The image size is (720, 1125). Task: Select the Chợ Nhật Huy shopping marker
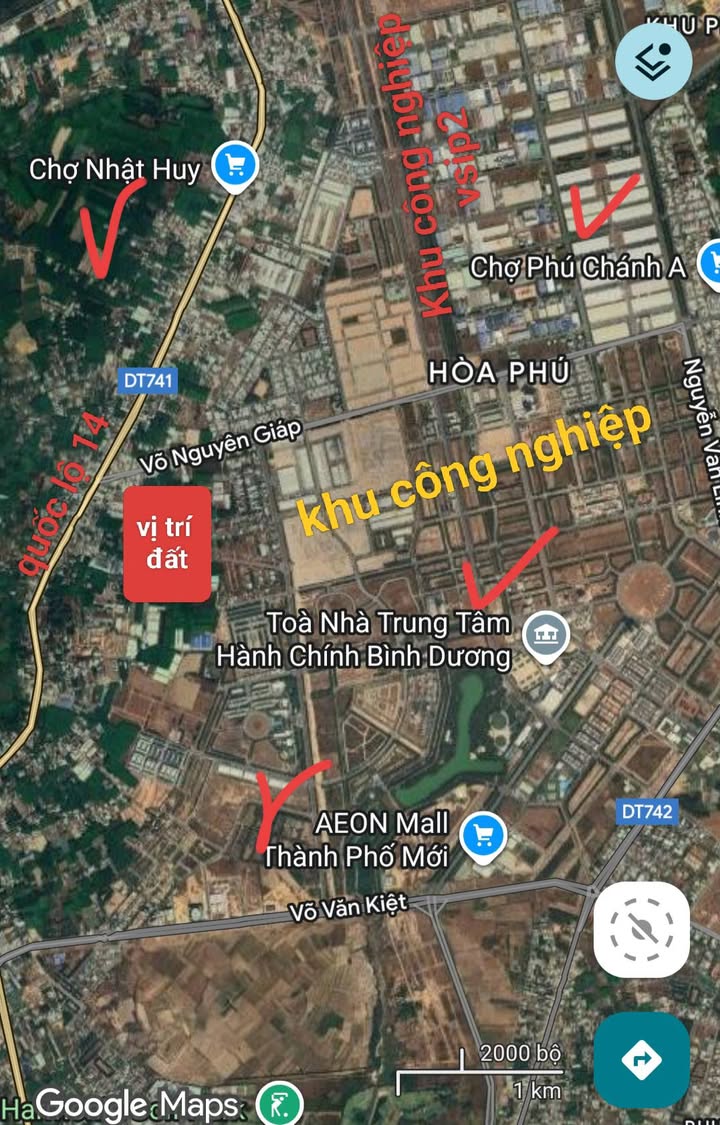click(x=236, y=165)
